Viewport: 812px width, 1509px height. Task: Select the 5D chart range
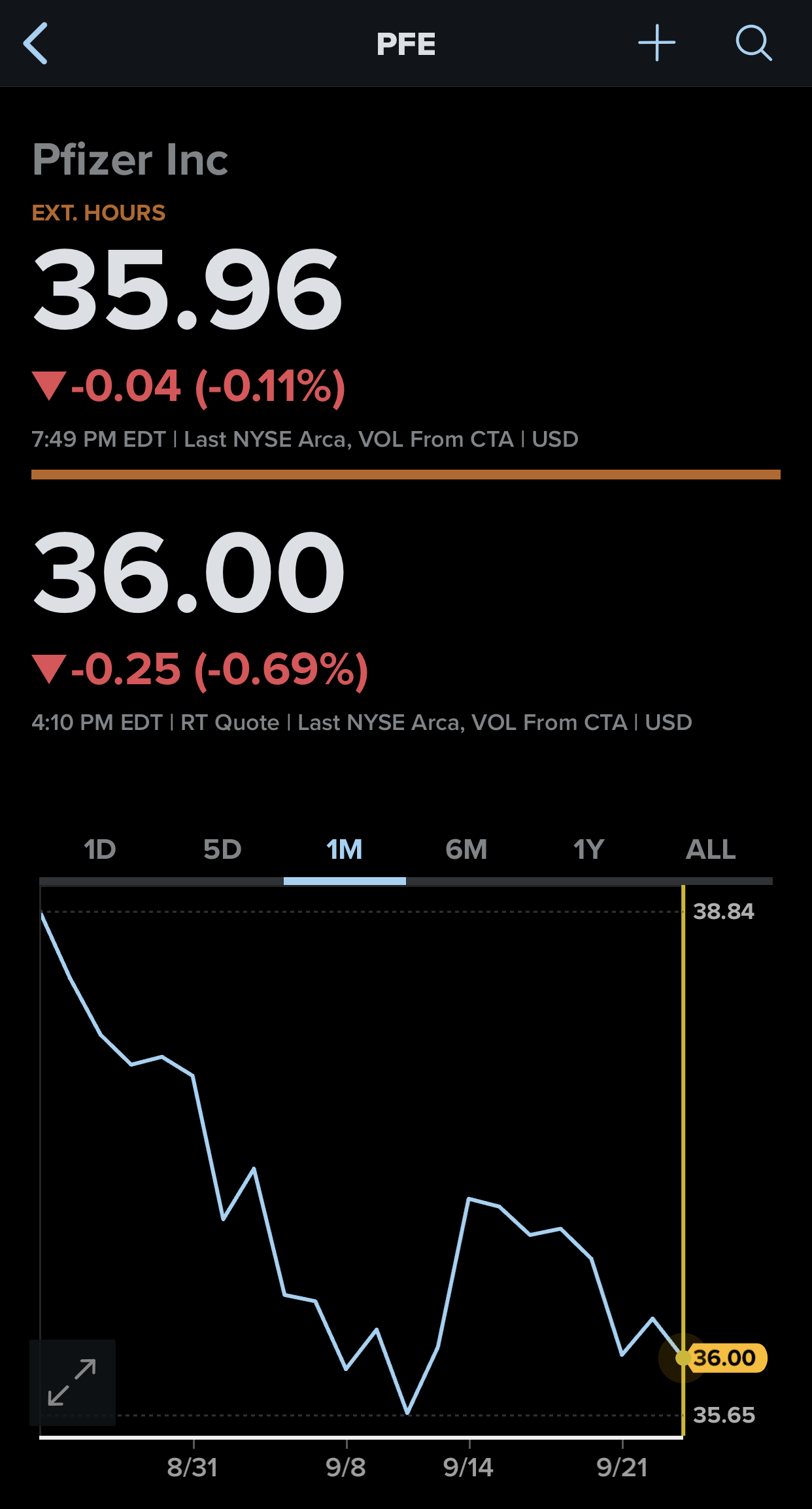[x=222, y=850]
